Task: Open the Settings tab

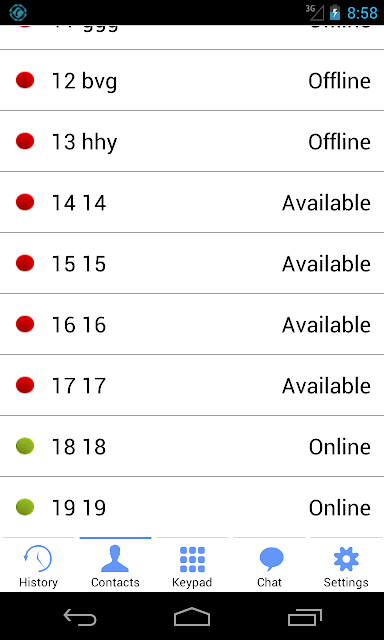Action: pyautogui.click(x=346, y=565)
